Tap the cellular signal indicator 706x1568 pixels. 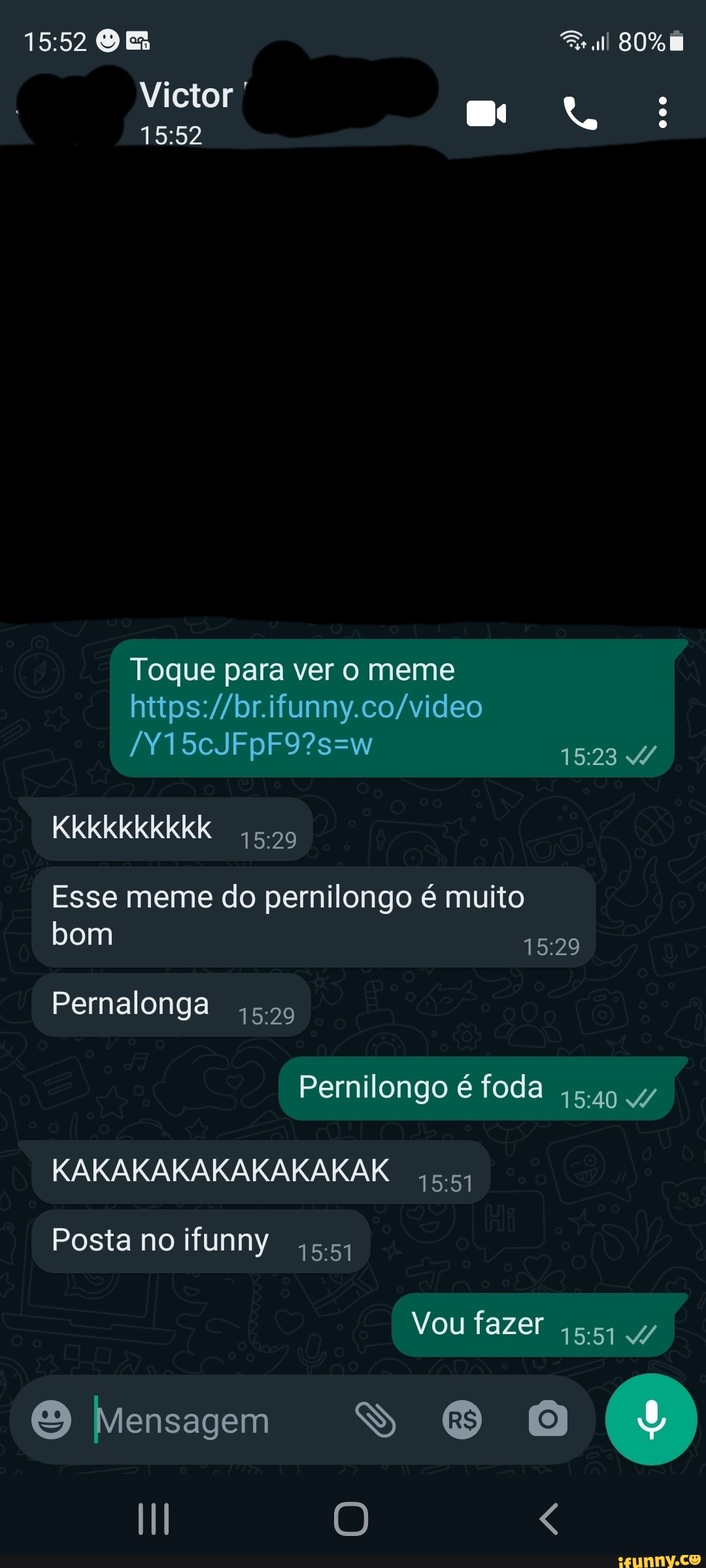(x=600, y=39)
